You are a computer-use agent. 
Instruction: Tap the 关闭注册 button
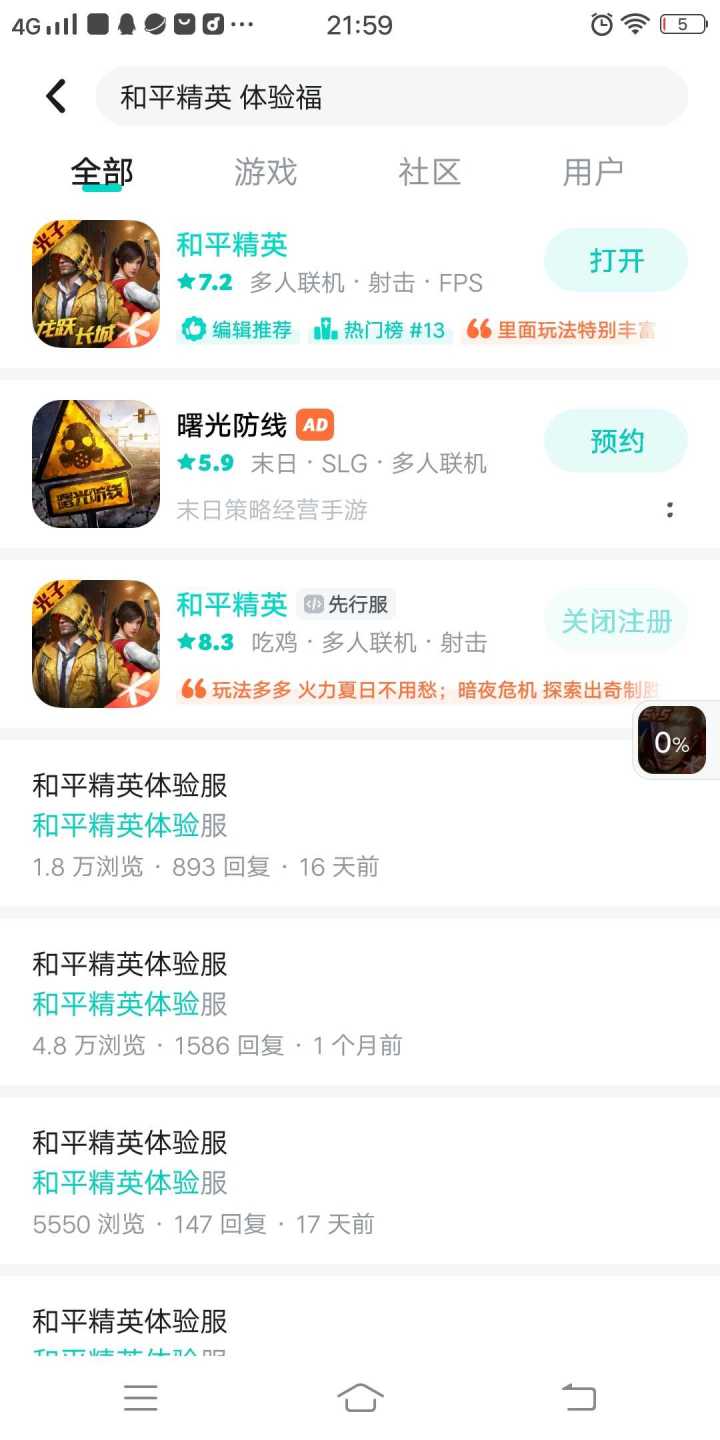coord(616,620)
